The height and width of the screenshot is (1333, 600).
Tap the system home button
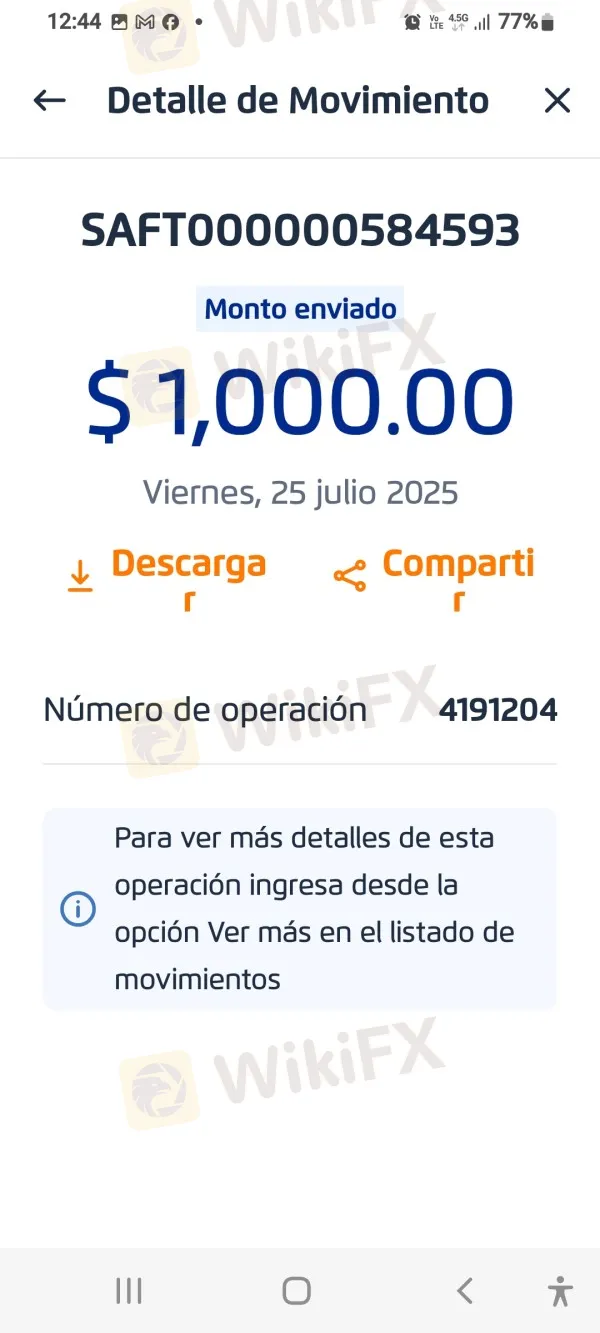point(297,1291)
